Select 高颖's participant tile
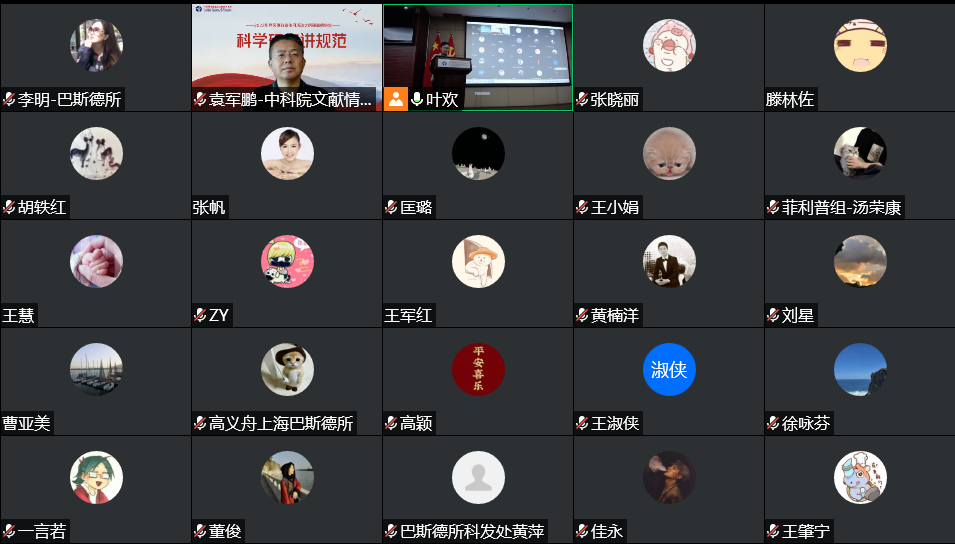Screen dimensions: 955x544 478,380
